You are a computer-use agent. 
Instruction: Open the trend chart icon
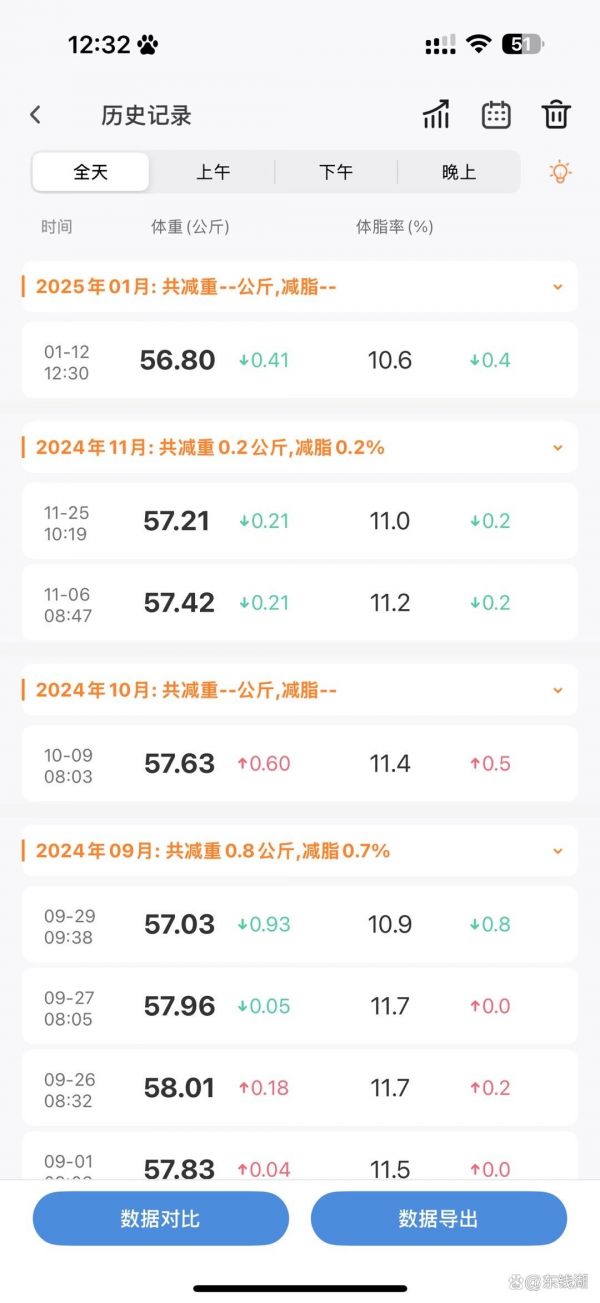(x=436, y=114)
